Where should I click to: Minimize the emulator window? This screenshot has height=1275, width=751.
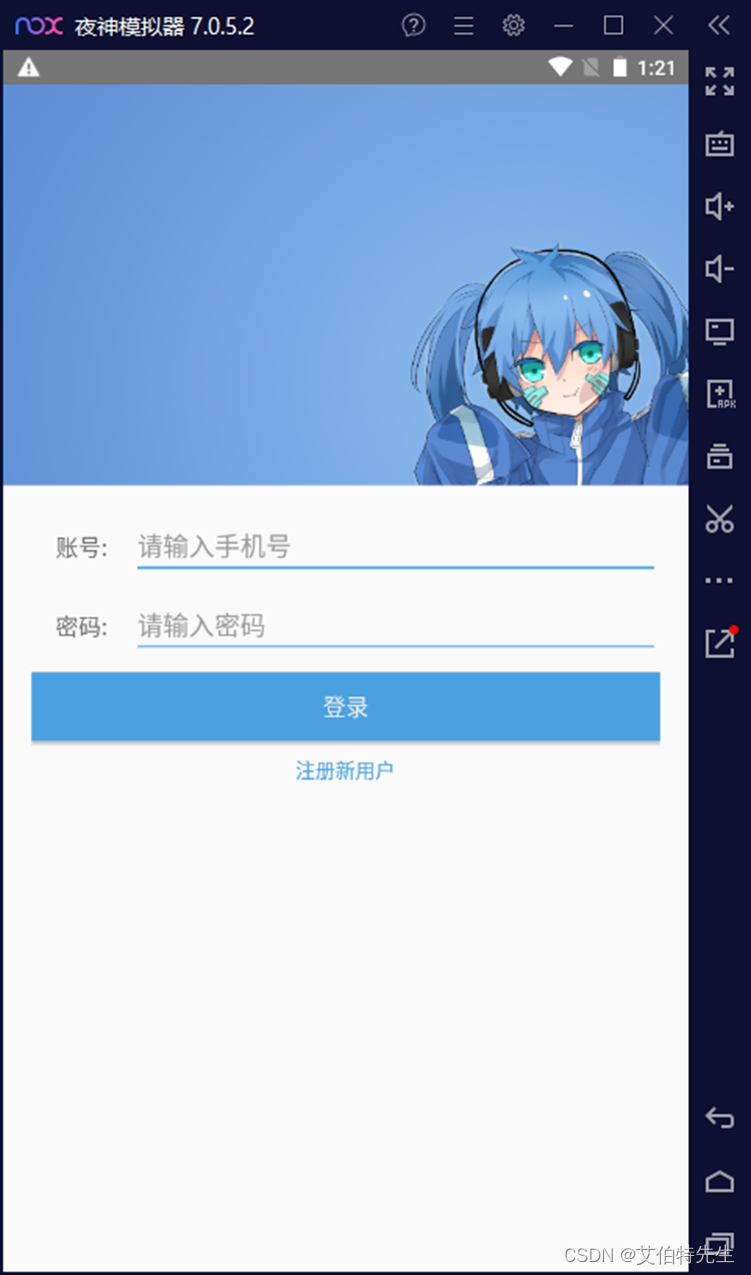564,25
